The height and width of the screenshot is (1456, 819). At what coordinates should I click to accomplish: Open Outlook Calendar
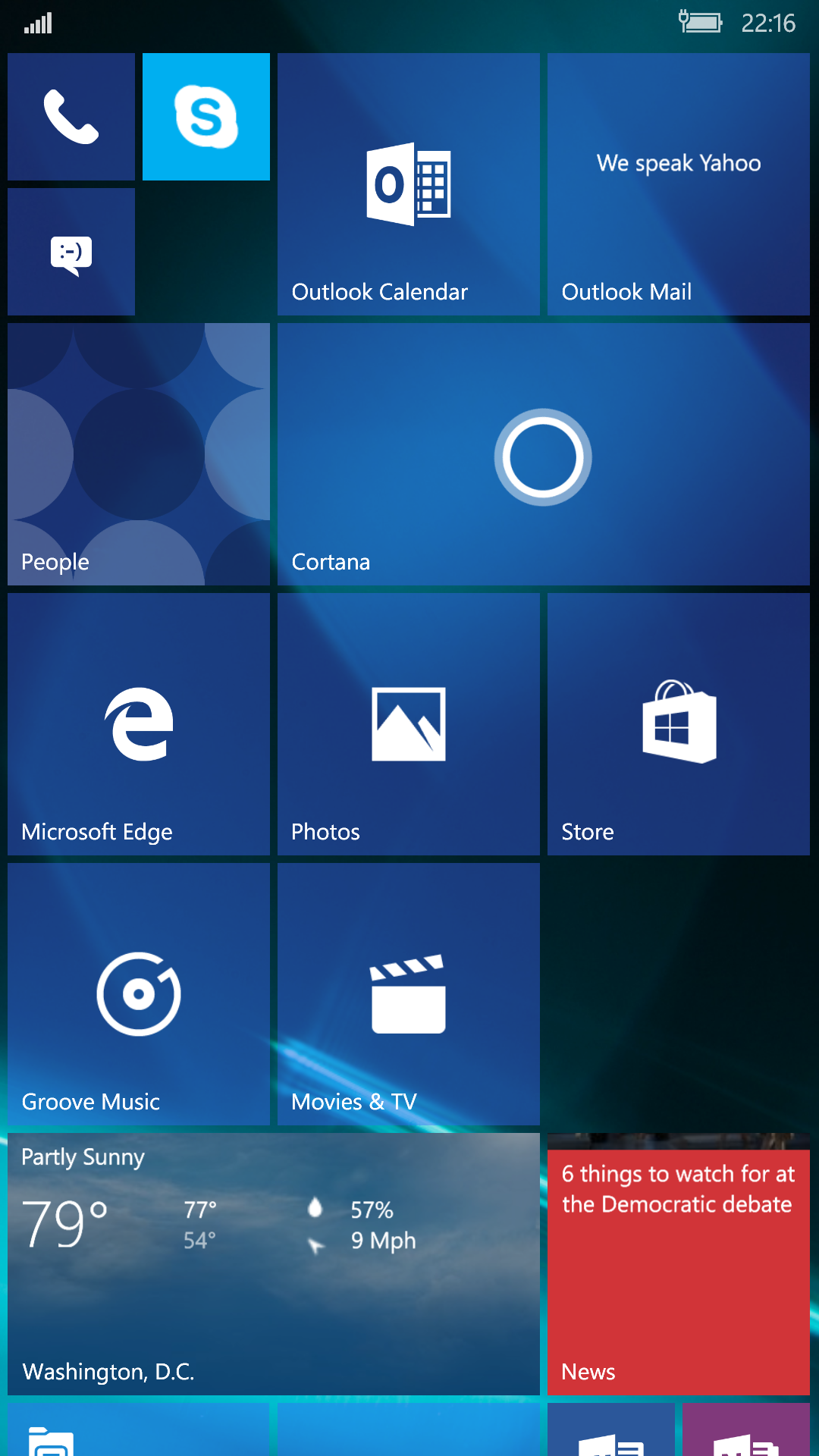point(409,184)
